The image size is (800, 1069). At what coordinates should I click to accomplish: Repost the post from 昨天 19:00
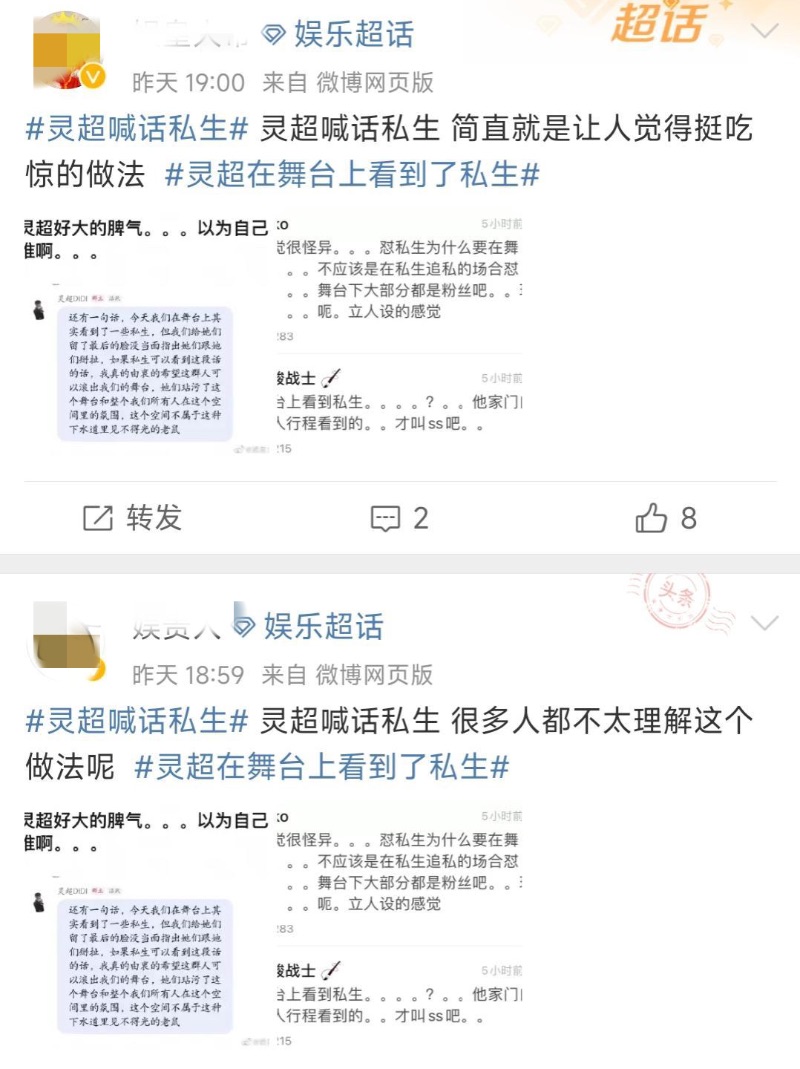tap(133, 518)
